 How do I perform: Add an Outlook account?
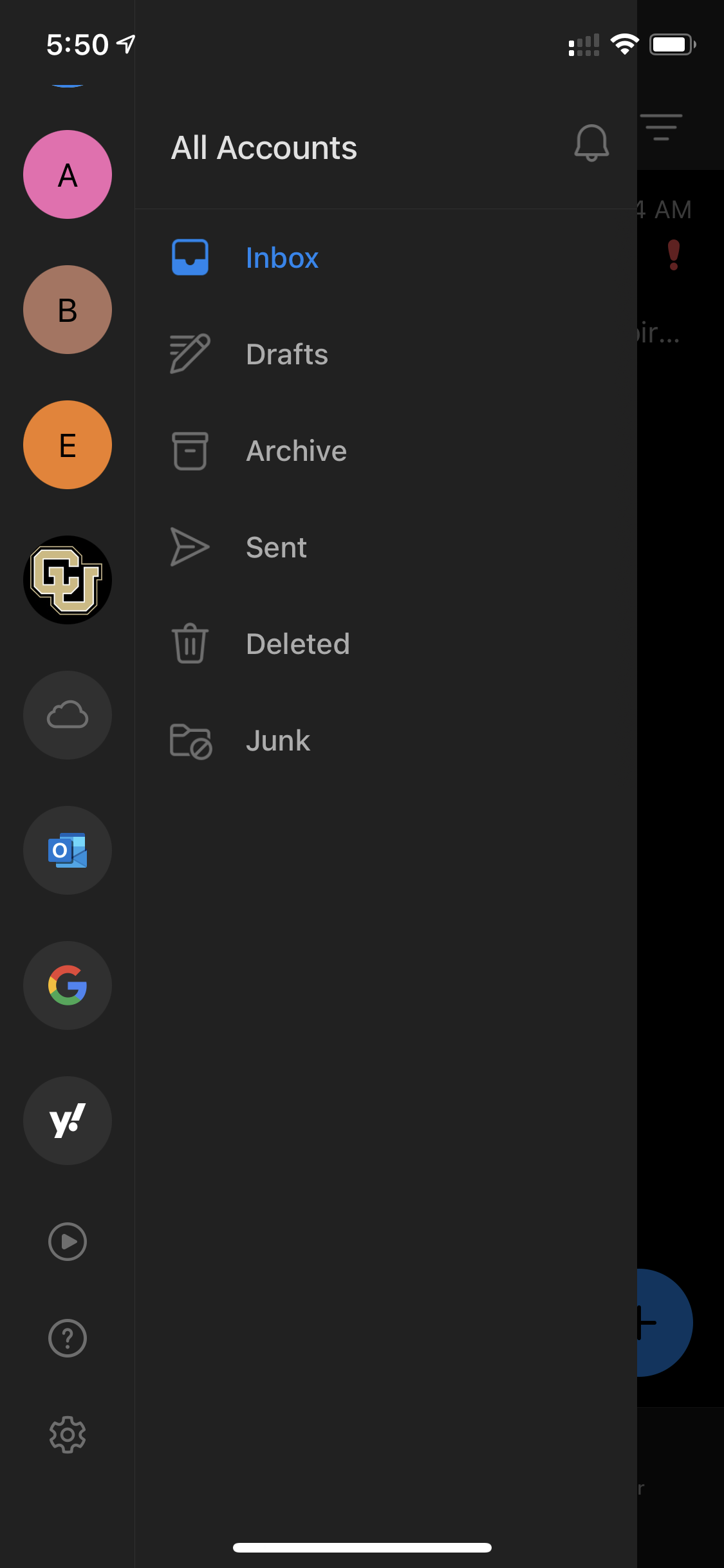(x=68, y=850)
